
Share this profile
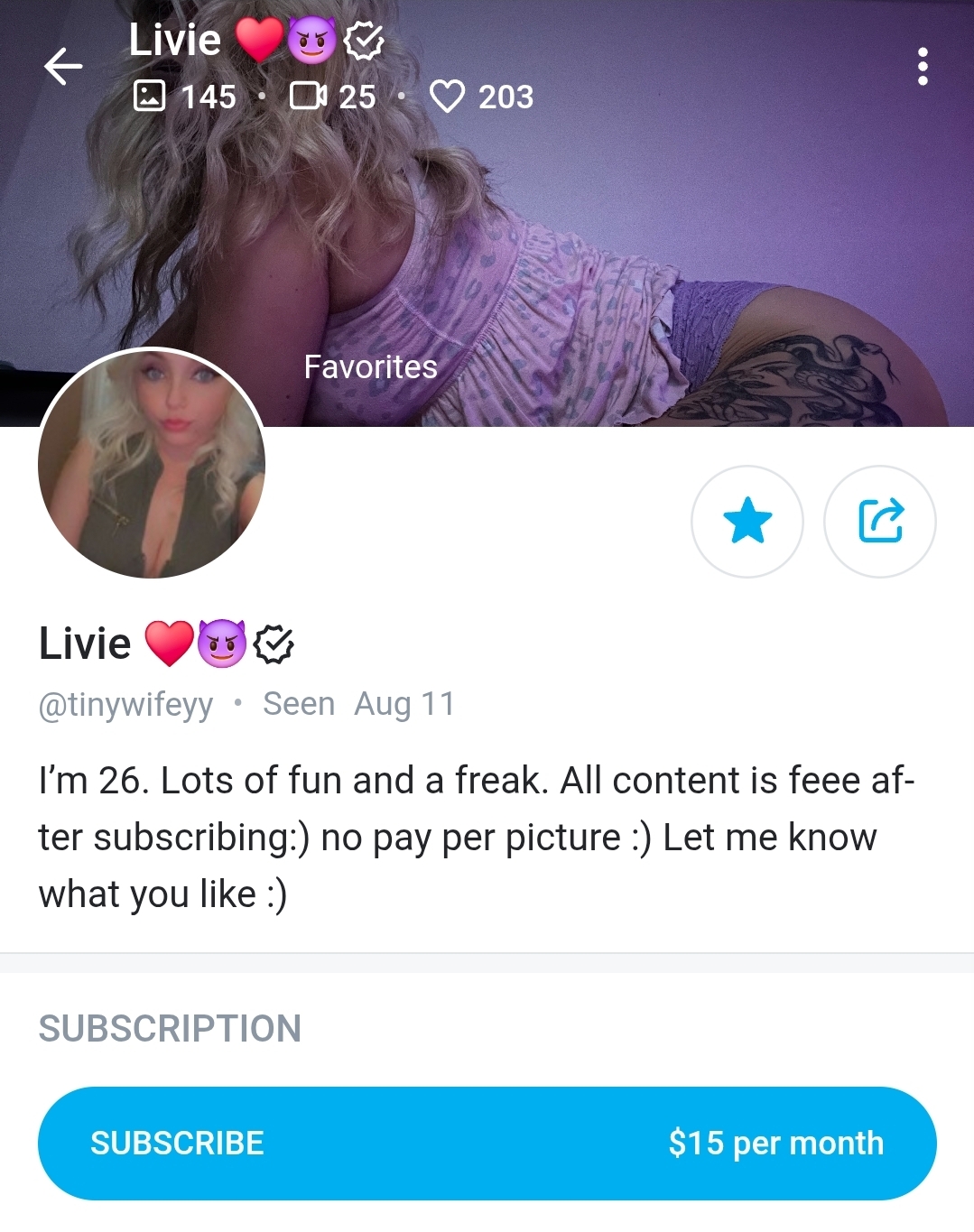[880, 522]
